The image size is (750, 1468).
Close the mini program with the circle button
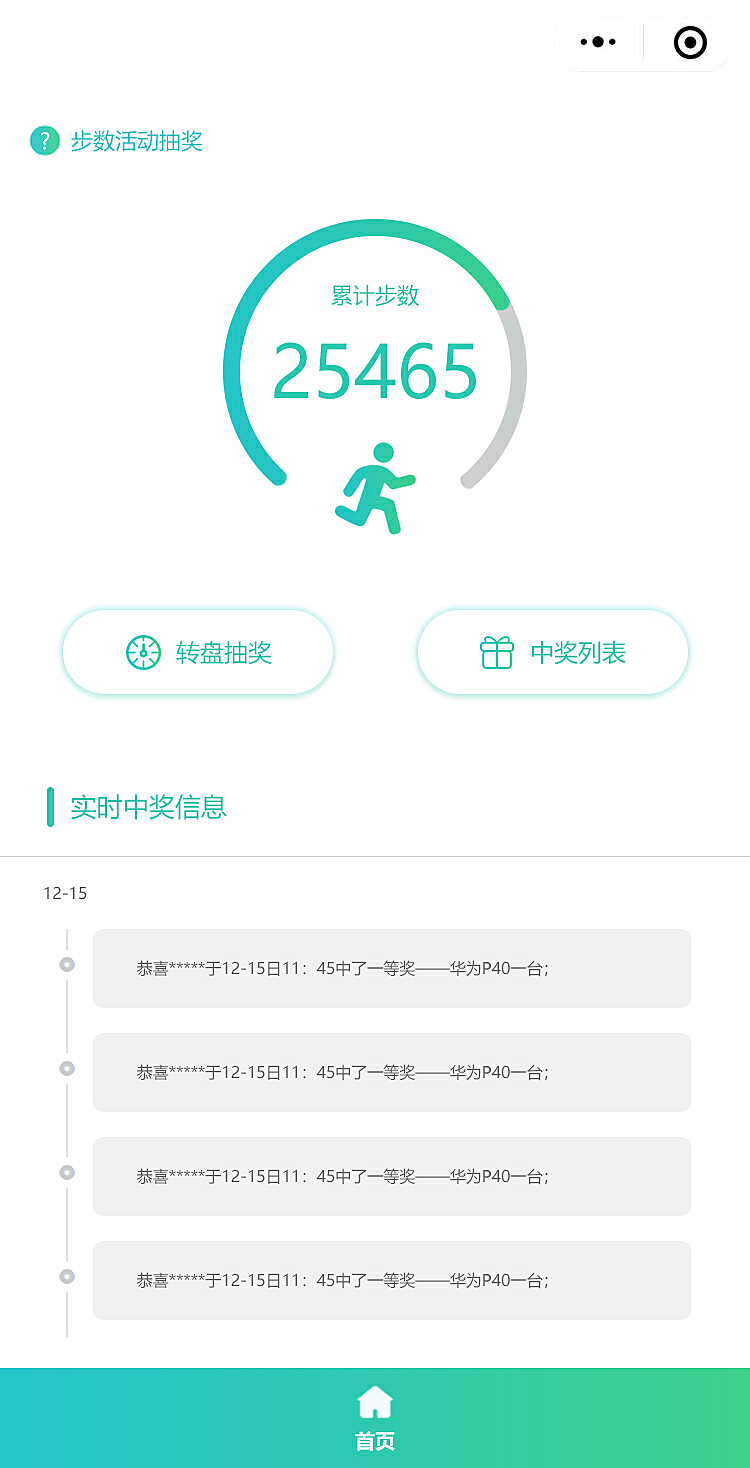690,42
